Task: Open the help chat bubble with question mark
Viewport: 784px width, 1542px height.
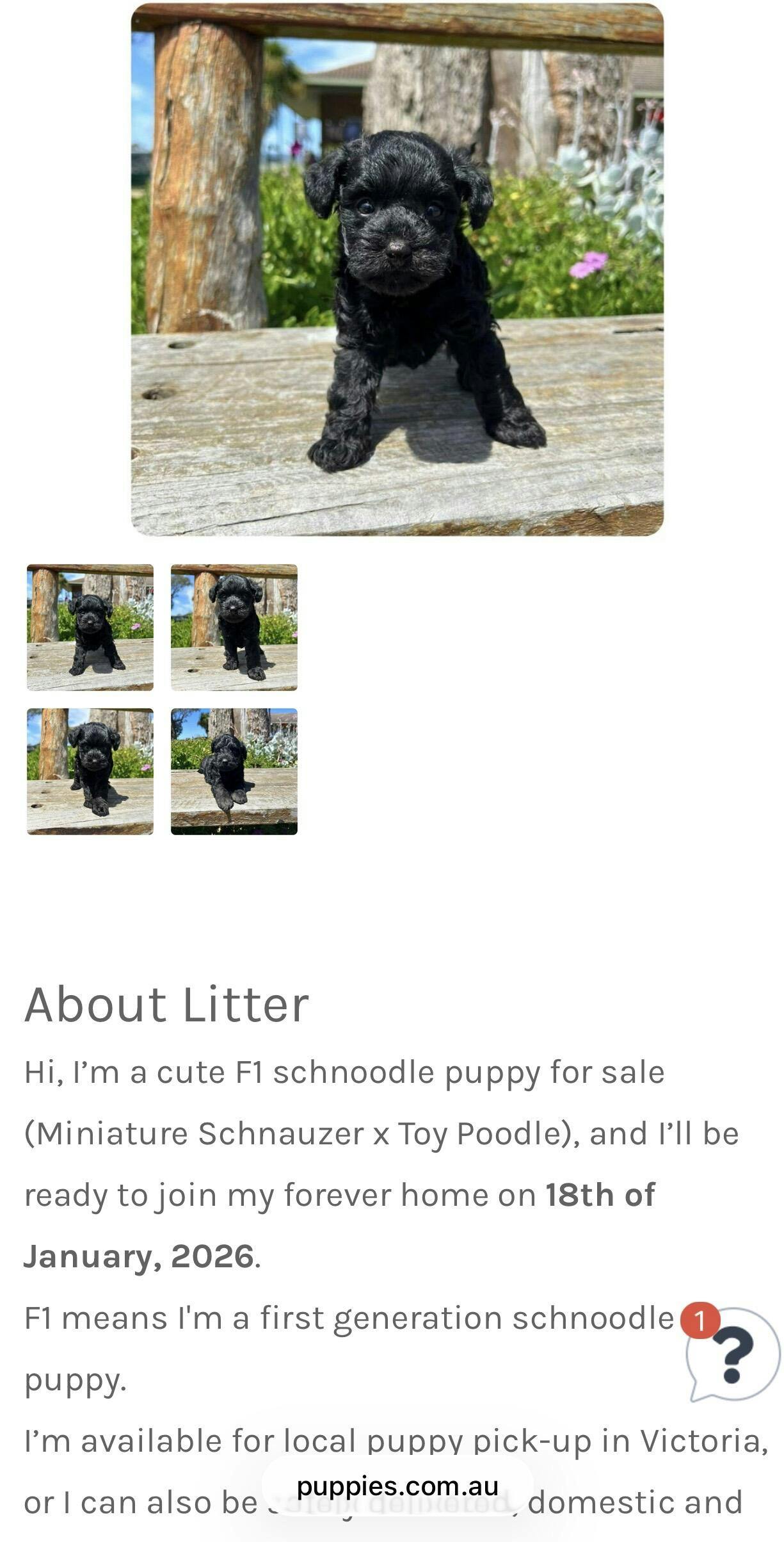Action: (732, 1354)
